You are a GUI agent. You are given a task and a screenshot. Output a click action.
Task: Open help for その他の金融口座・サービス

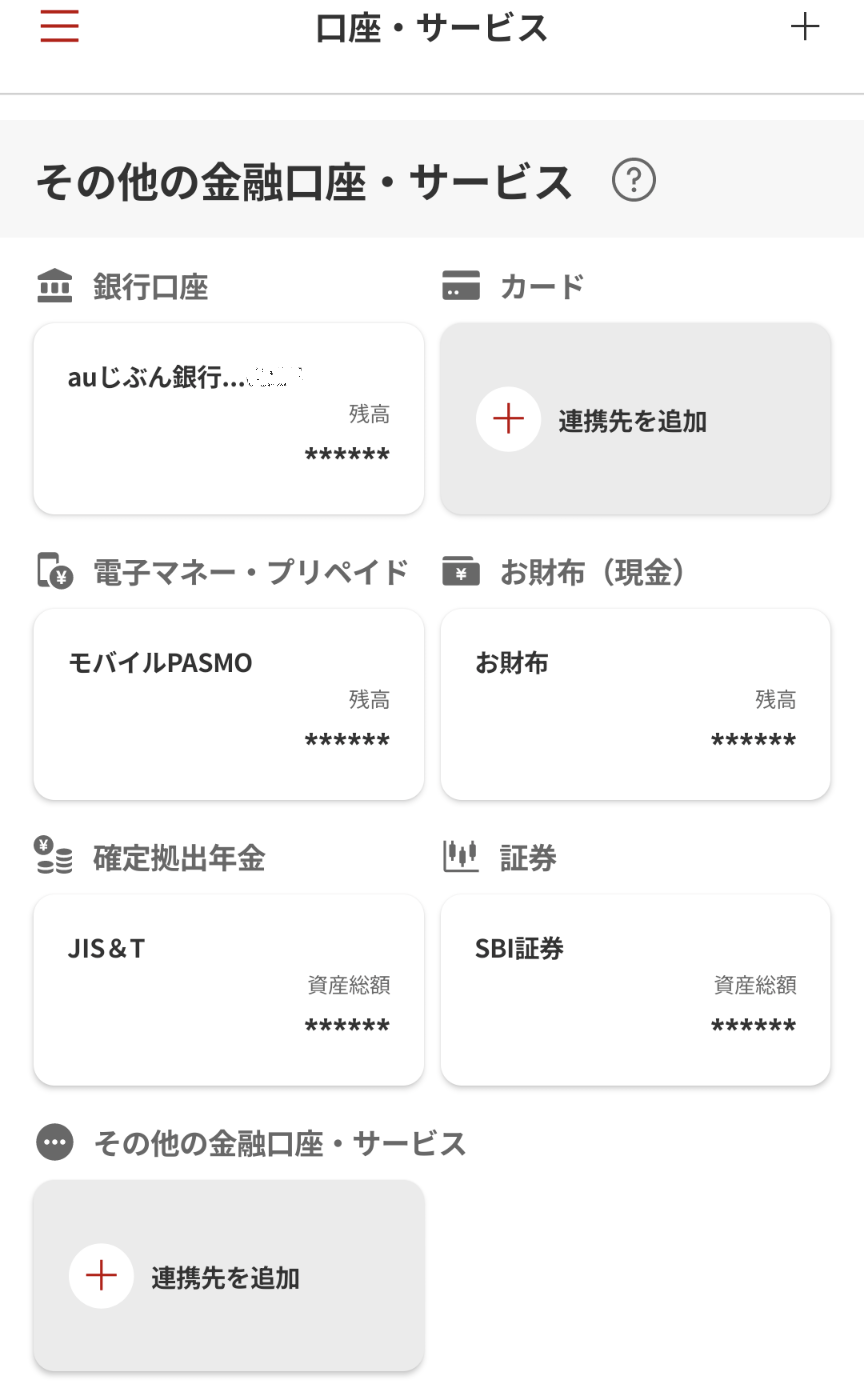tap(634, 181)
